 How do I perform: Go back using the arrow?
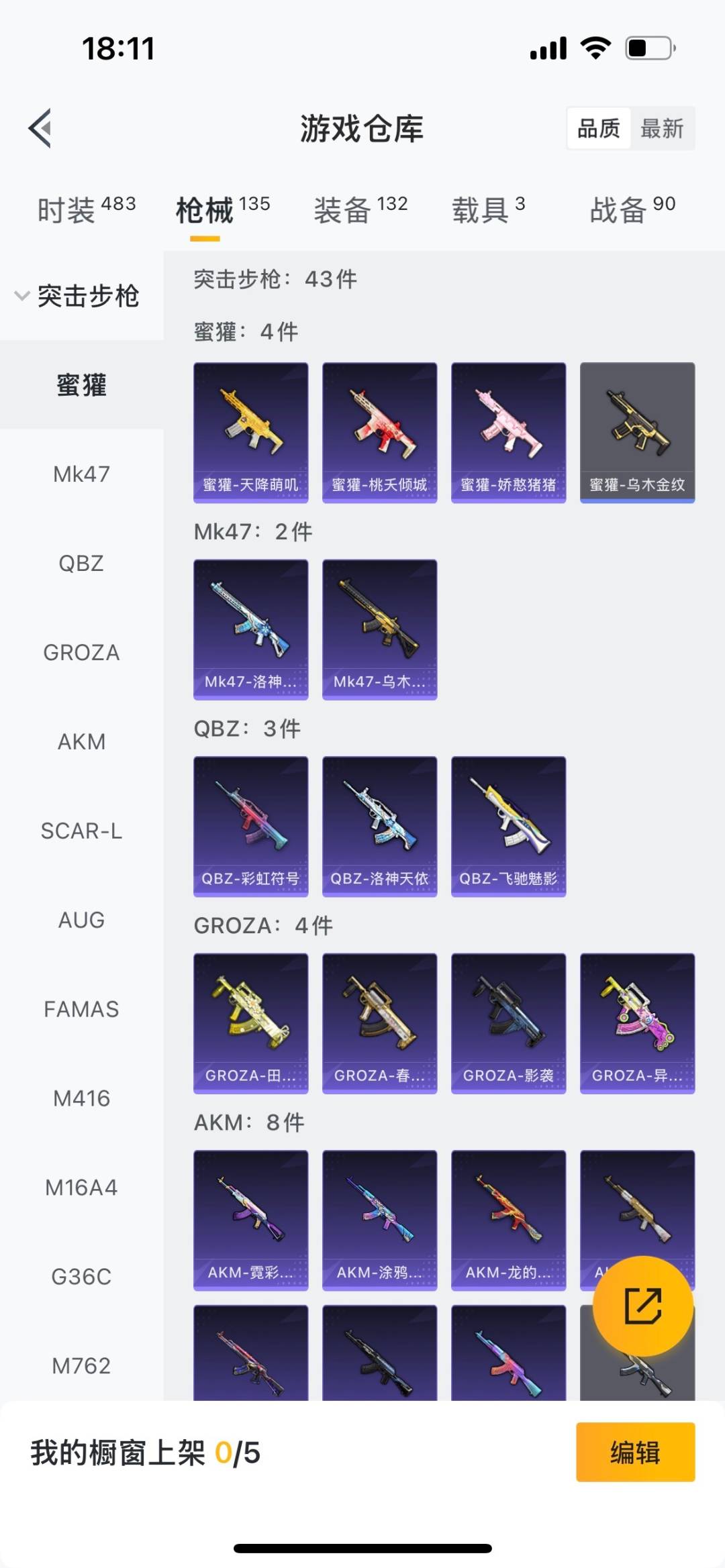(x=40, y=128)
